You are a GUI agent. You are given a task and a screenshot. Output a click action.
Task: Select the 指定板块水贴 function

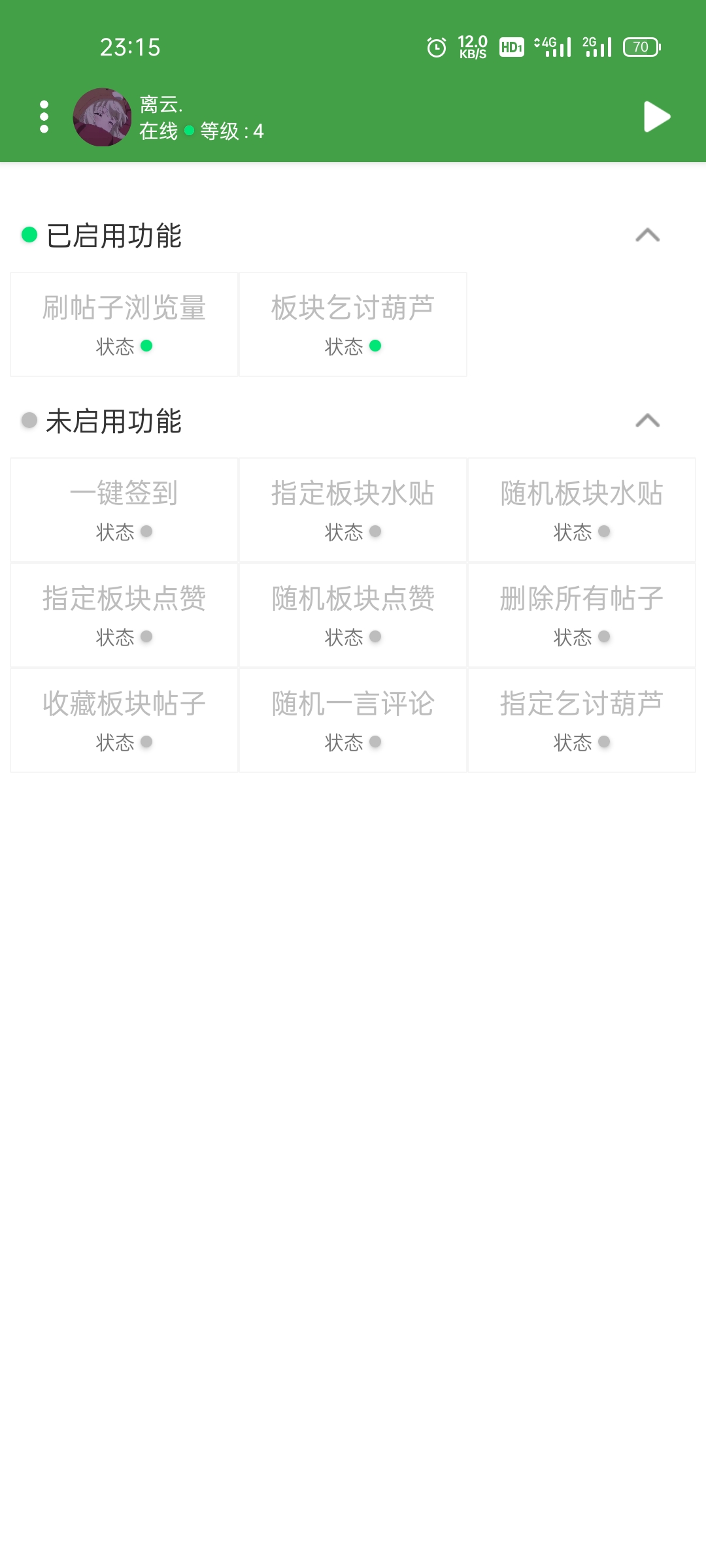click(x=353, y=510)
